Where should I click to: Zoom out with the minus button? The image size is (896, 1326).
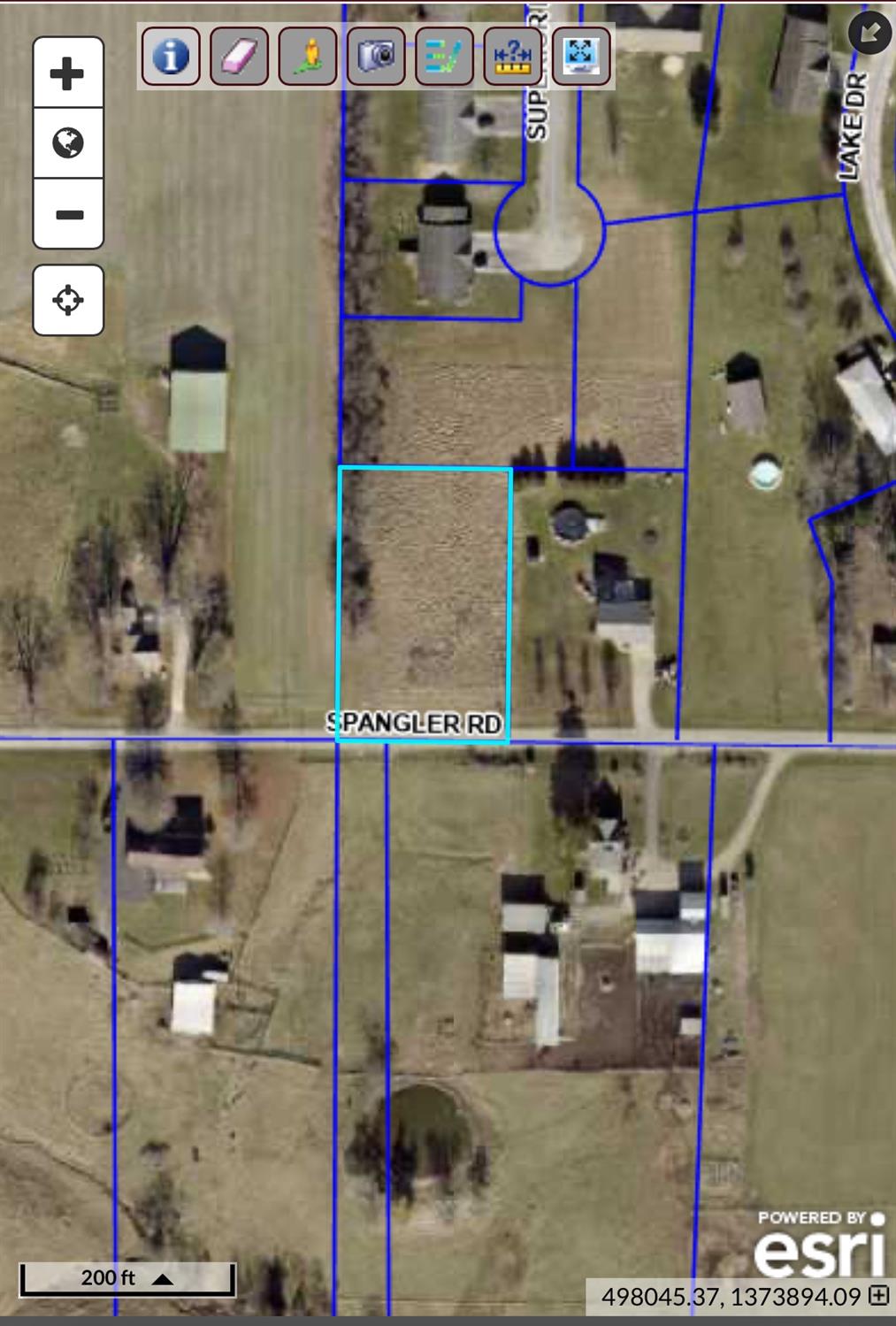point(69,212)
